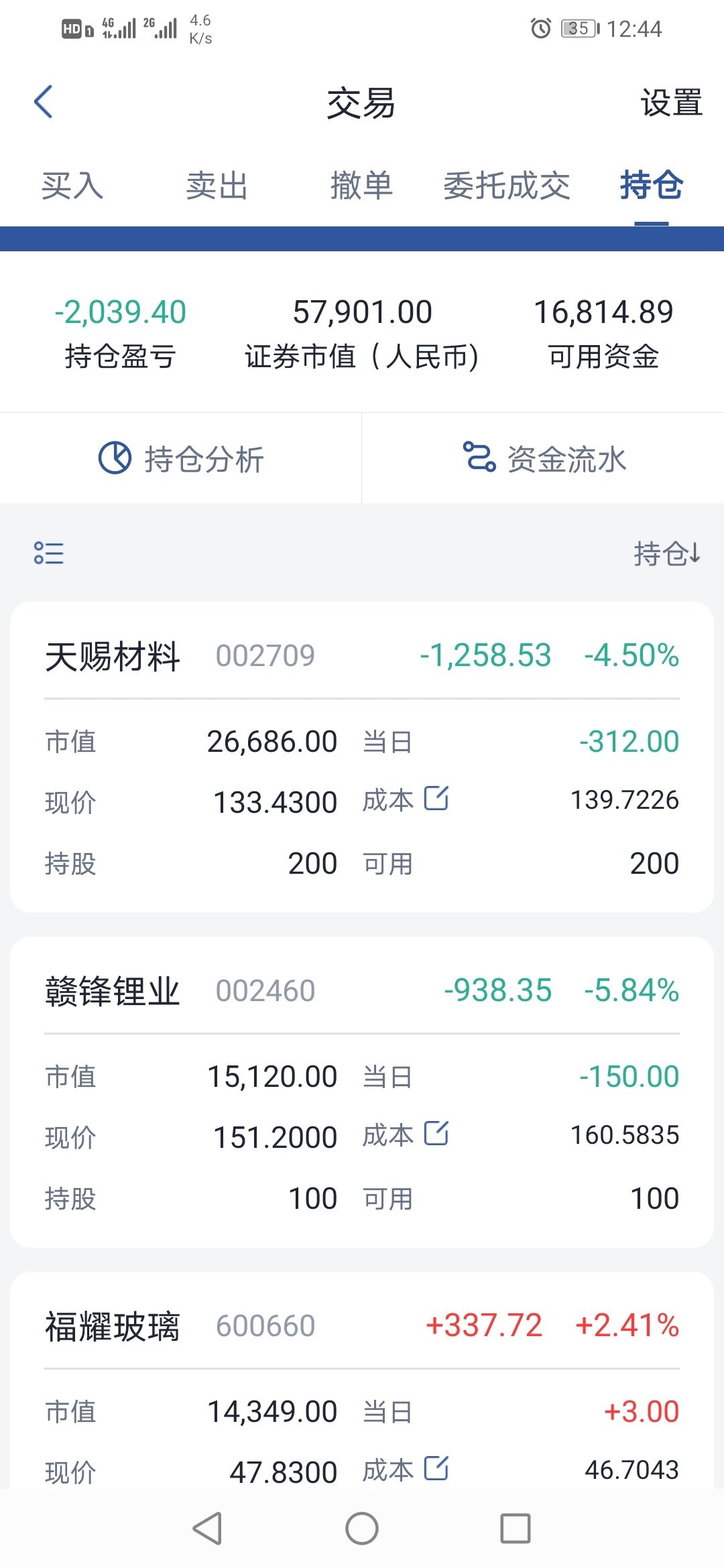Screen dimensions: 724x1568
Task: Tap the list view icon above holdings
Action: point(49,553)
